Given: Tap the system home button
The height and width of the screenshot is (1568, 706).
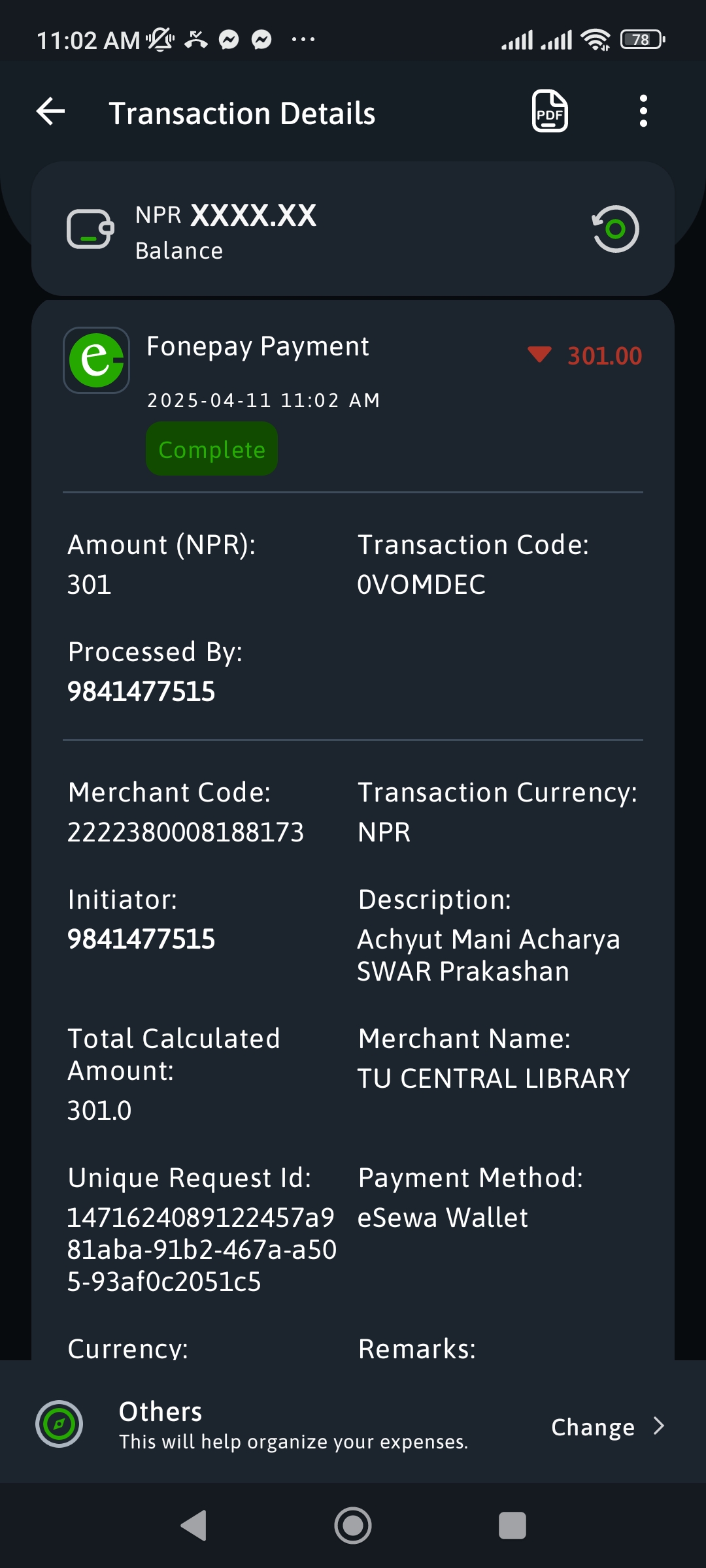Looking at the screenshot, I should click(x=353, y=1526).
